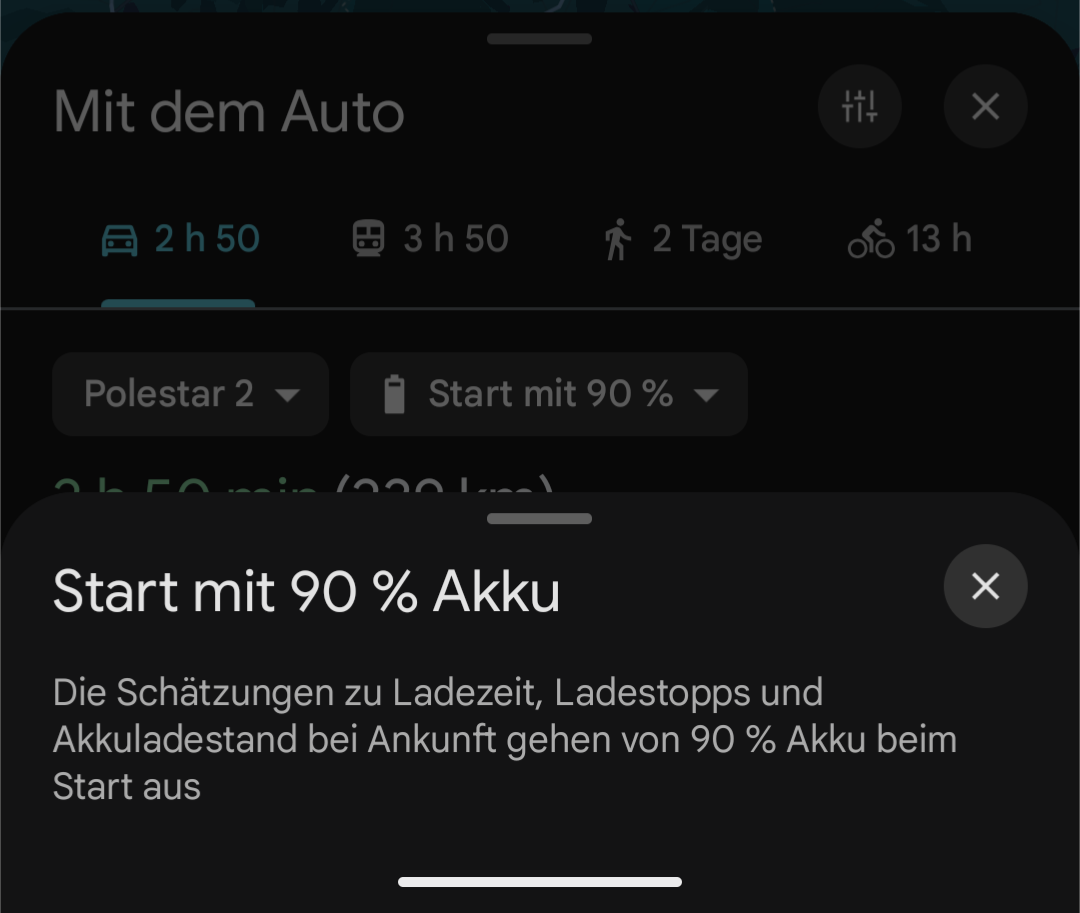This screenshot has width=1080, height=913.
Task: Open the Polestar 2 vehicle dropdown
Action: tap(190, 394)
